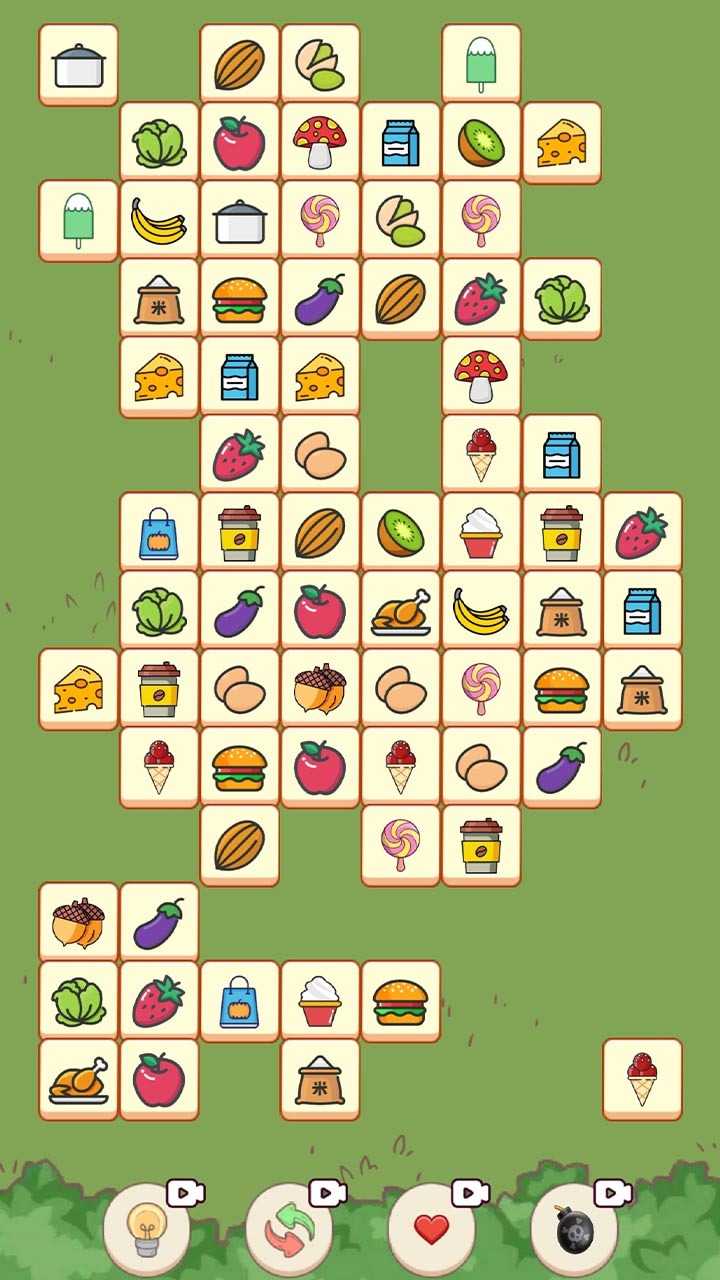Image resolution: width=720 pixels, height=1280 pixels.
Task: Shuffle the tiles with the arrows button
Action: 289,1229
